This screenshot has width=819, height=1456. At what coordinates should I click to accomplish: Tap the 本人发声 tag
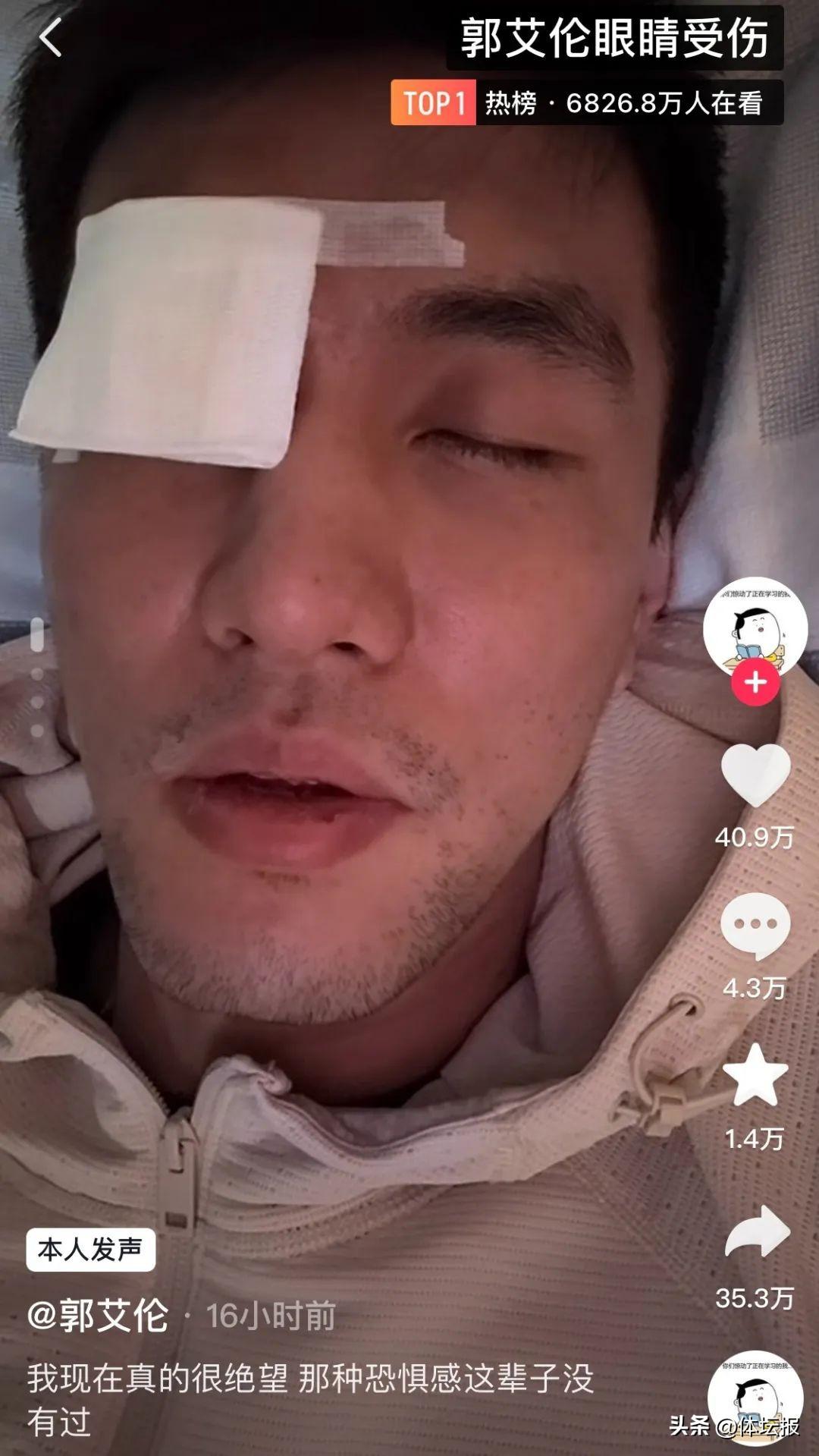point(90,1250)
